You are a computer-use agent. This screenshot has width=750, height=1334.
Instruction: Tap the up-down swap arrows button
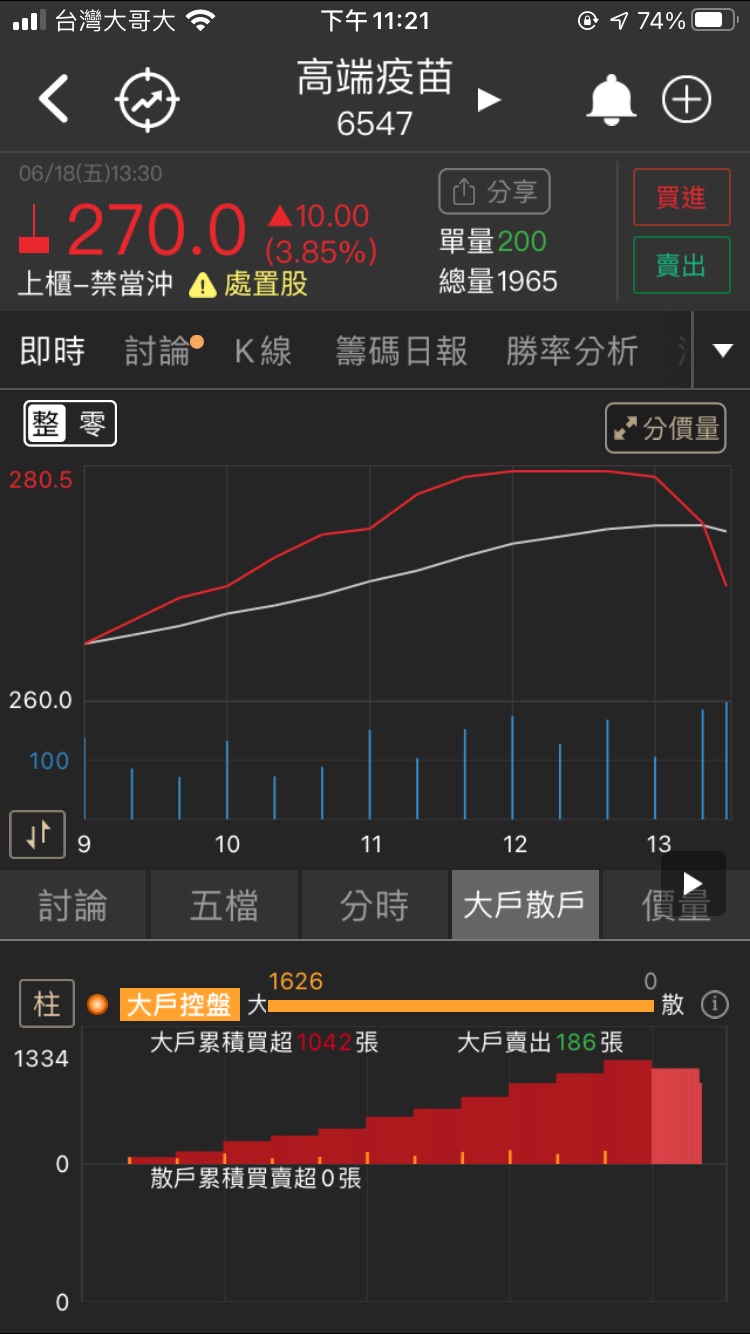[x=38, y=834]
